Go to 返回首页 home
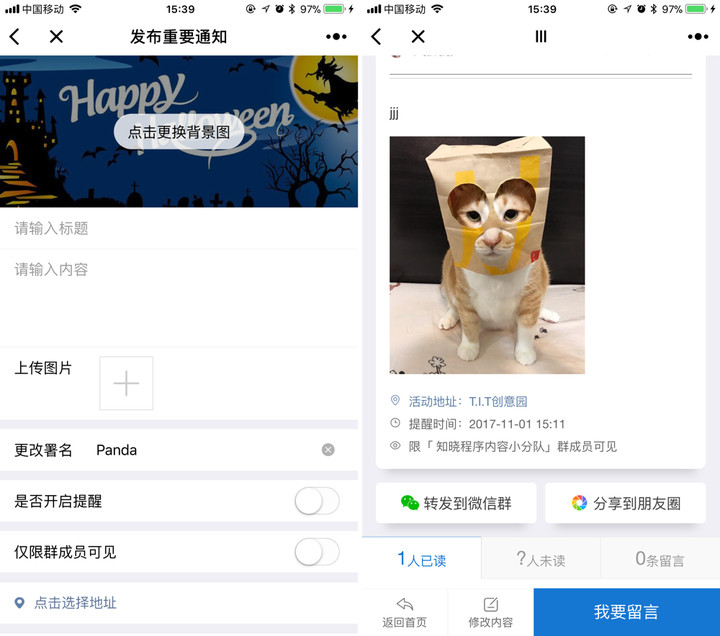The height and width of the screenshot is (636, 720). point(404,612)
